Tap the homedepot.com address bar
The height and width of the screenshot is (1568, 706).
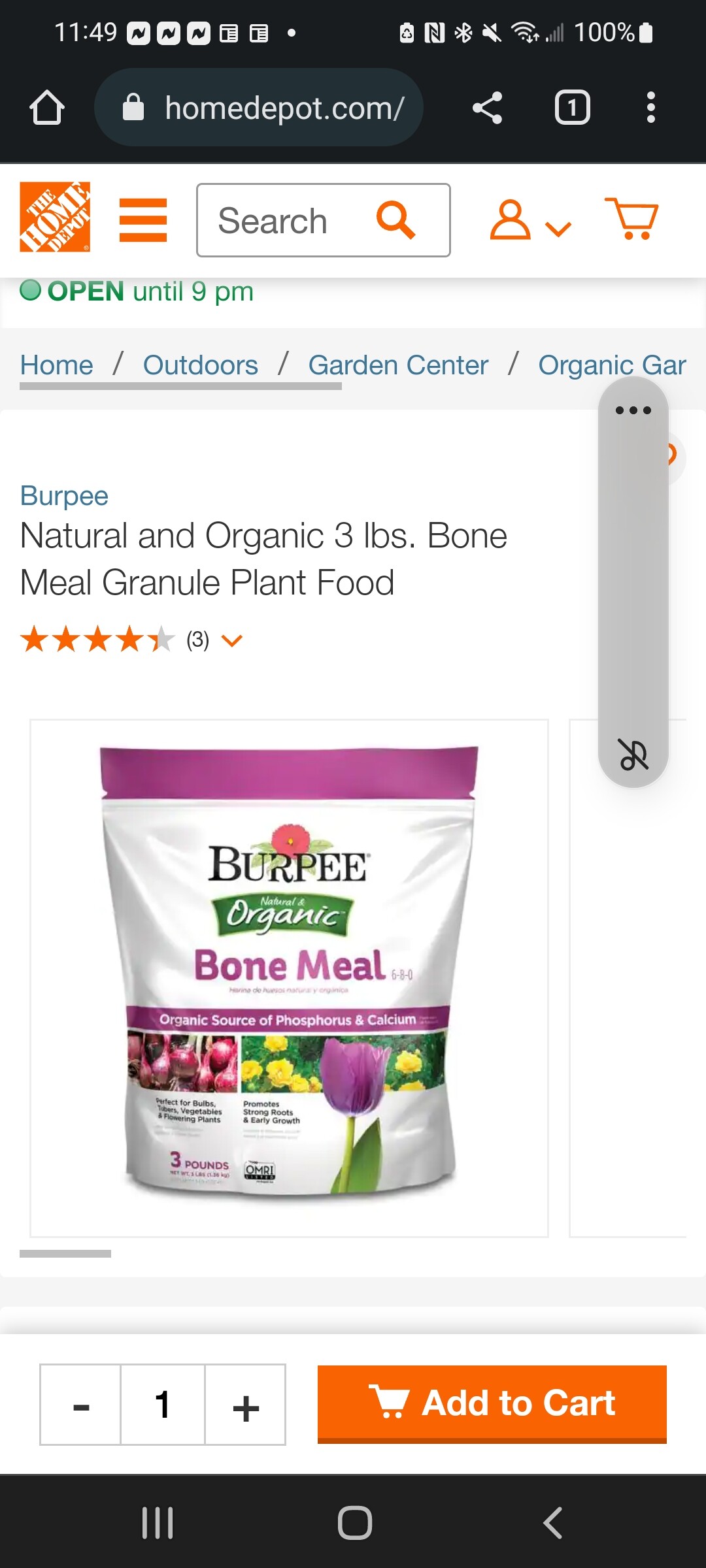click(259, 108)
